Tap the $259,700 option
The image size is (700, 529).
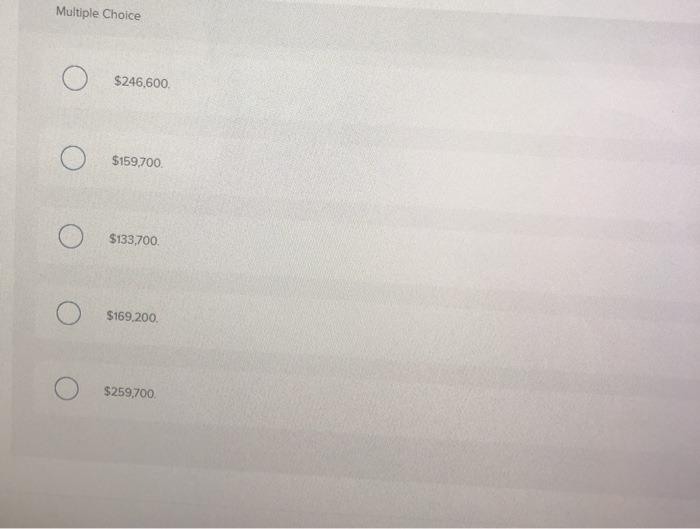pyautogui.click(x=66, y=390)
